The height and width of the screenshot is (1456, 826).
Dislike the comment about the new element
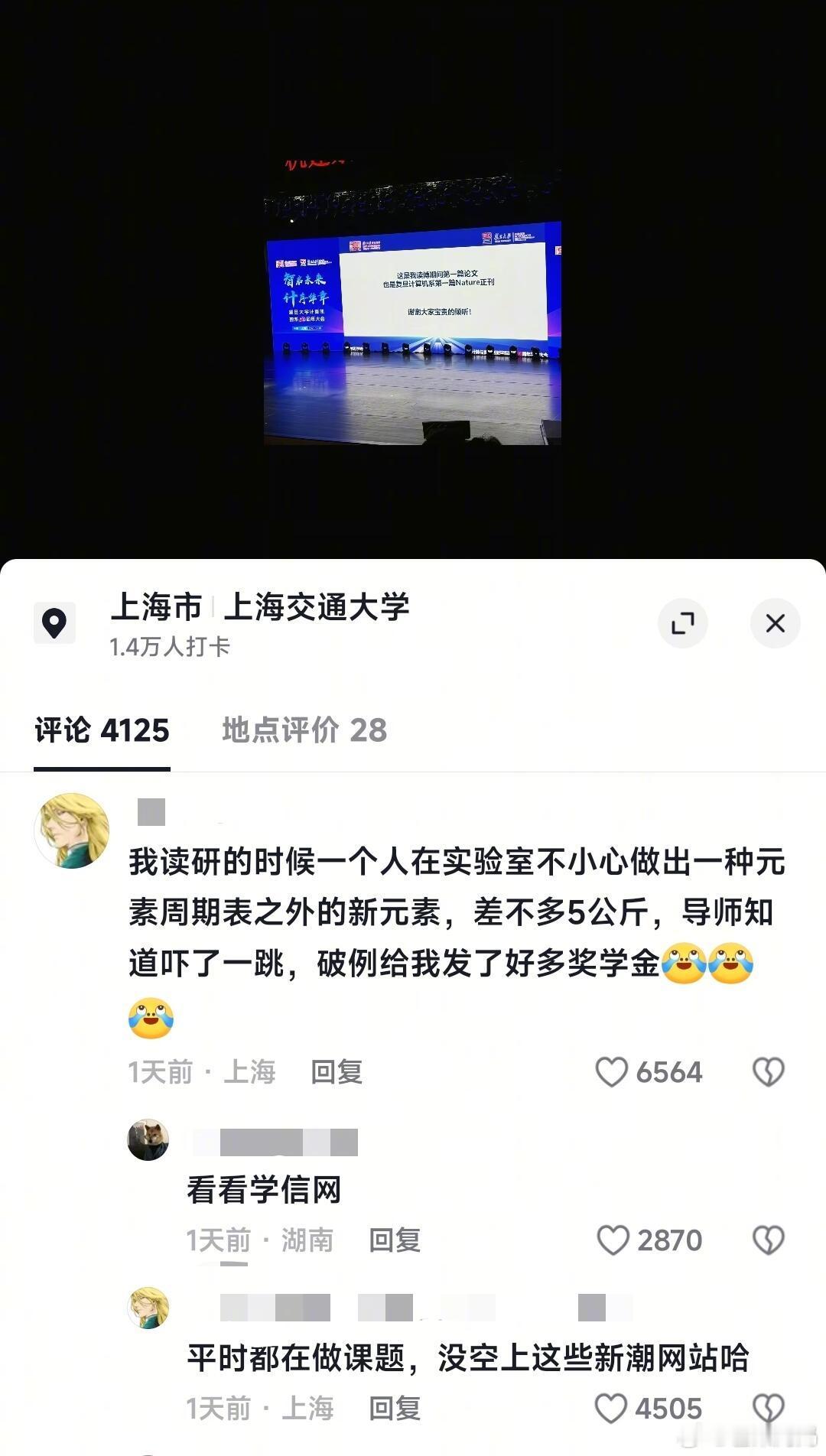769,1072
